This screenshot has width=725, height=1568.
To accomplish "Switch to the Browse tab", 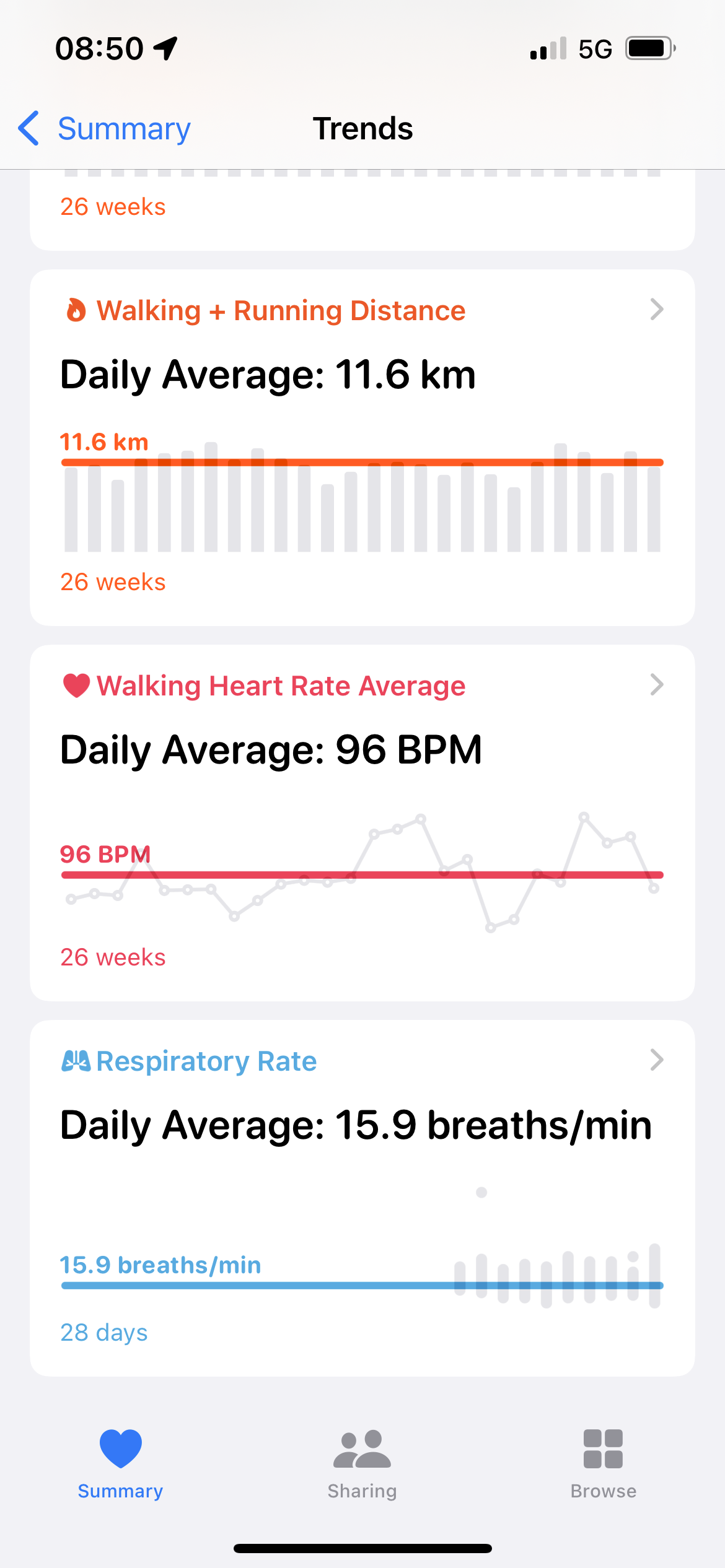I will [x=603, y=1464].
